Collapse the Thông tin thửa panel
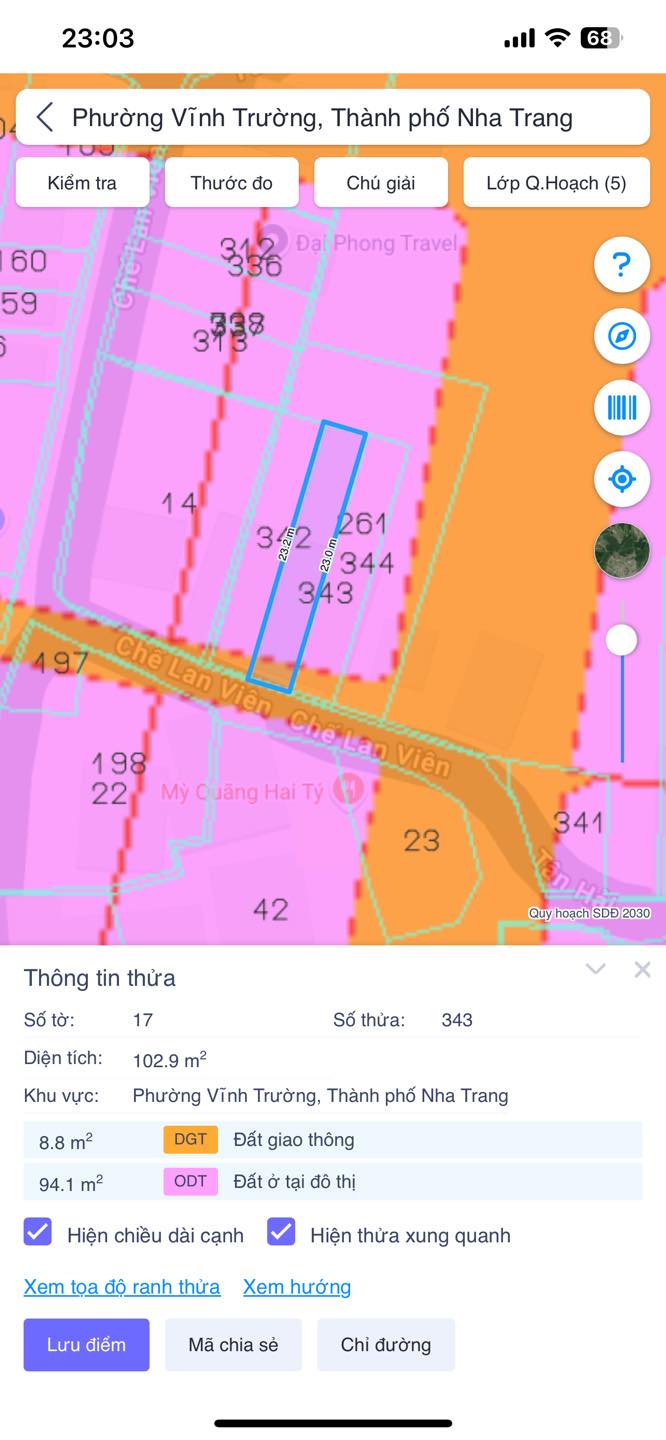The height and width of the screenshot is (1440, 666). [596, 969]
